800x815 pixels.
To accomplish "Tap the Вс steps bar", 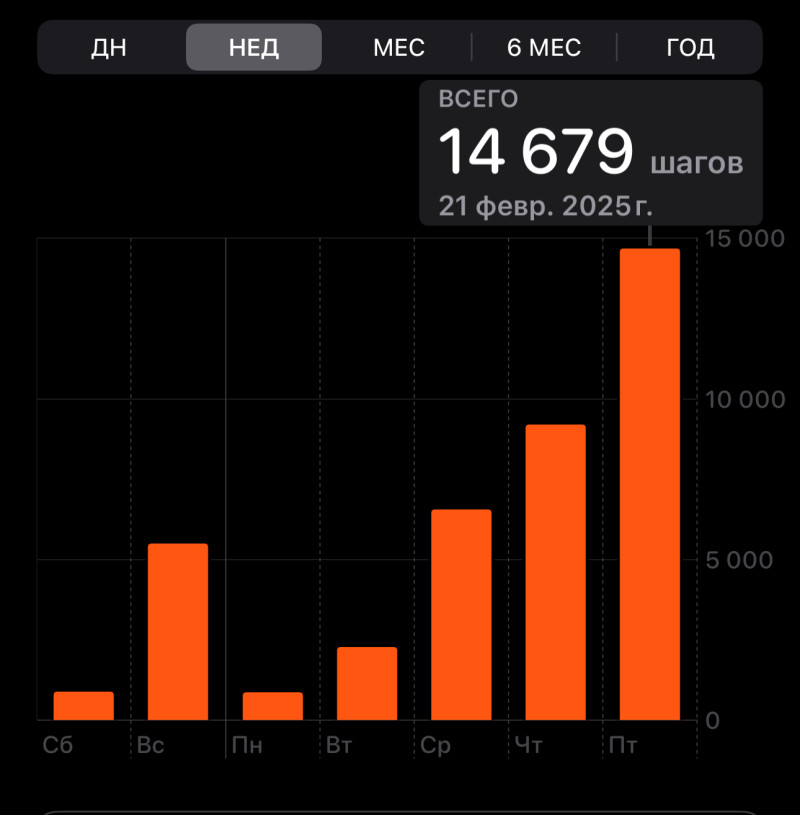I will point(178,631).
